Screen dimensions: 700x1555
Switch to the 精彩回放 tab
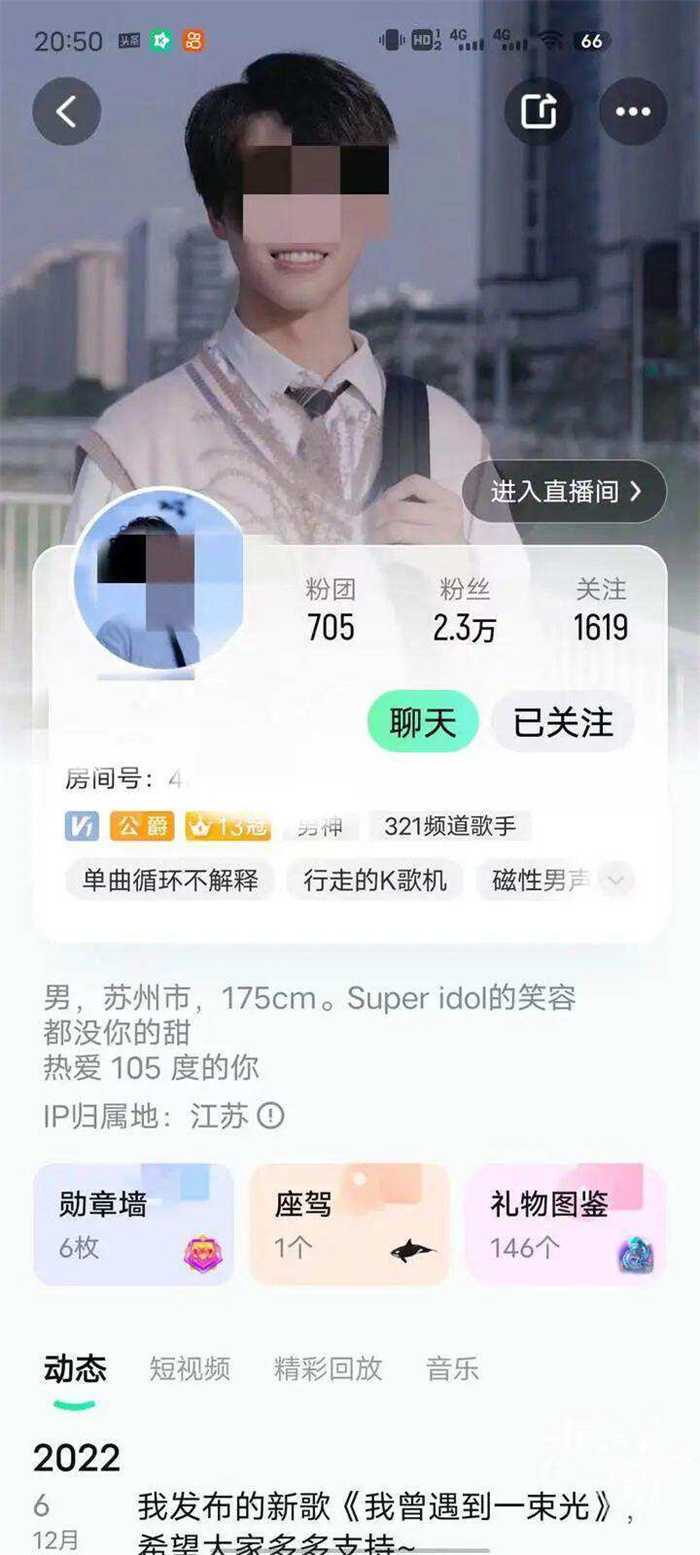(x=328, y=1368)
